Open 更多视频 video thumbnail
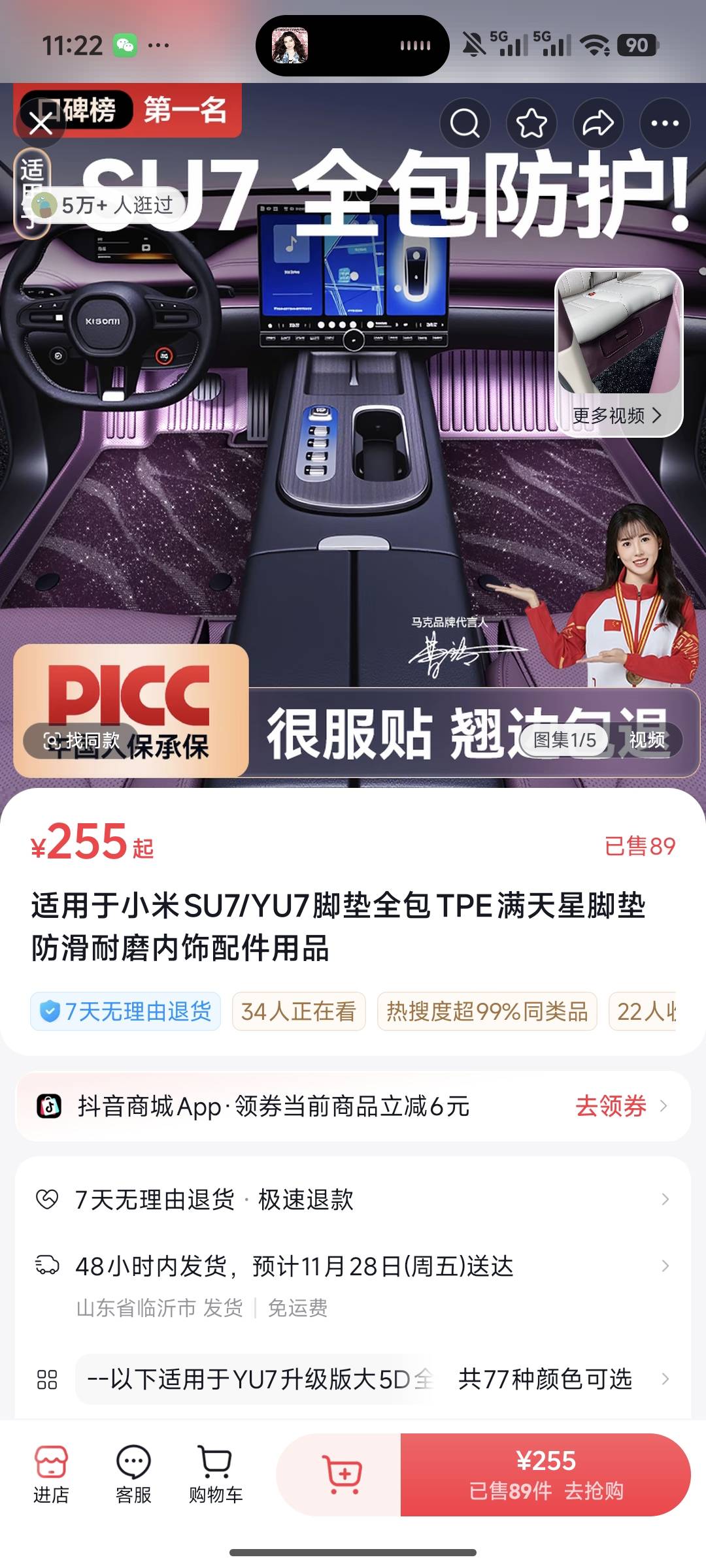This screenshot has height=1568, width=706. pyautogui.click(x=618, y=353)
